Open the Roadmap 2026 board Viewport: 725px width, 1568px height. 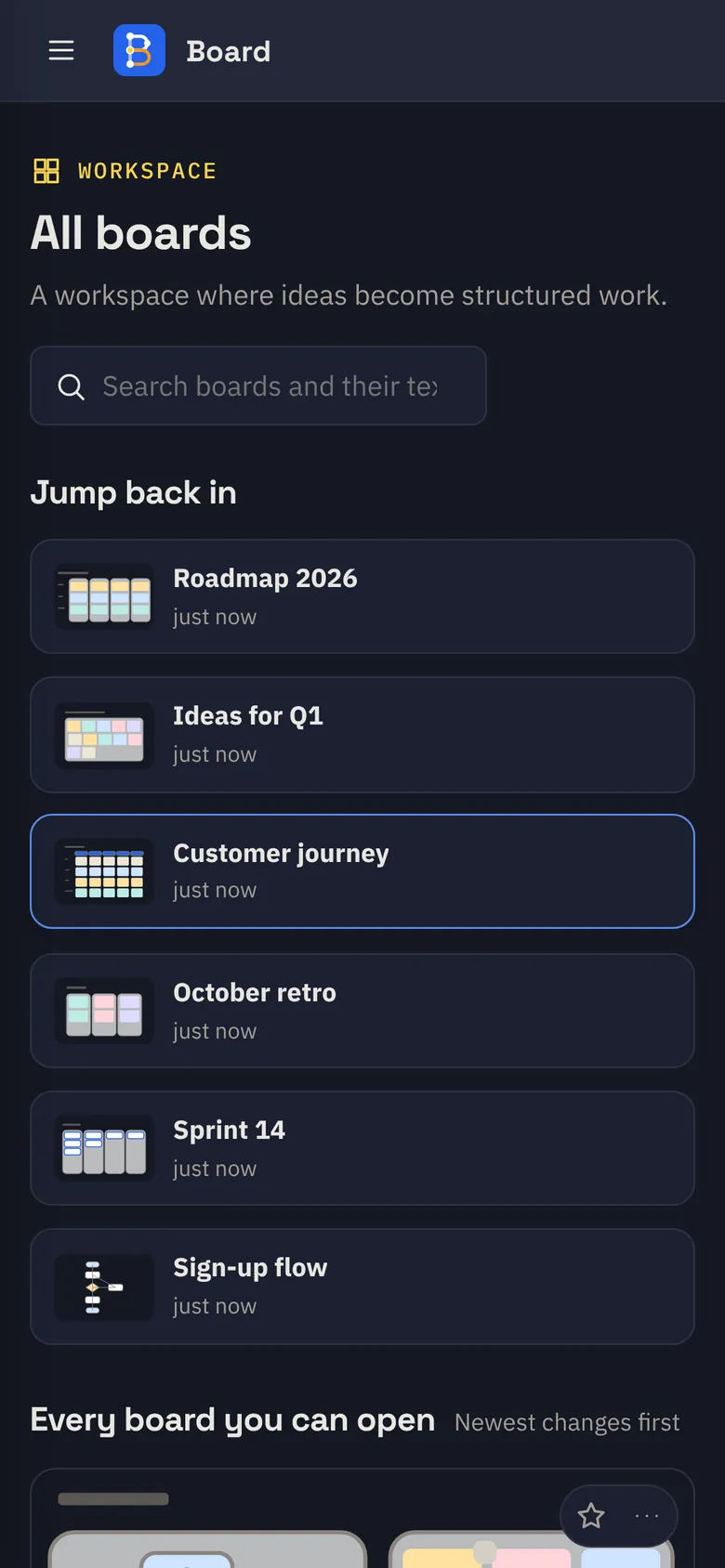pos(362,596)
